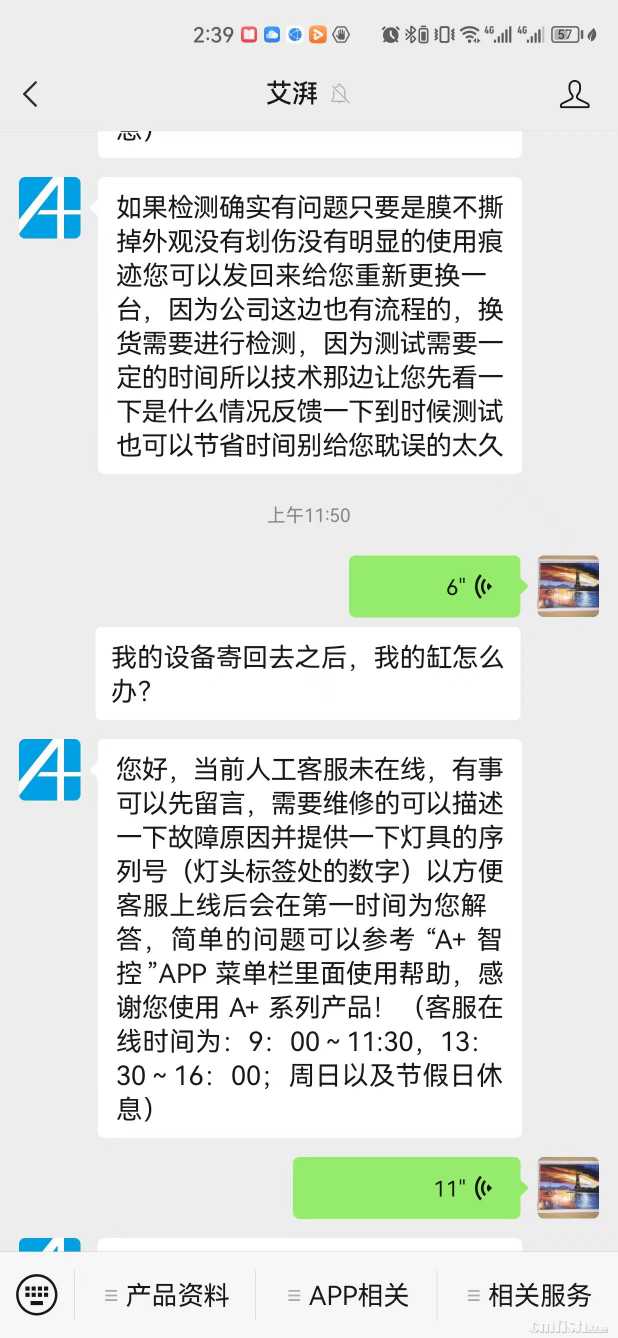This screenshot has width=618, height=1338.
Task: Play the 6-second voice message
Action: tap(435, 586)
